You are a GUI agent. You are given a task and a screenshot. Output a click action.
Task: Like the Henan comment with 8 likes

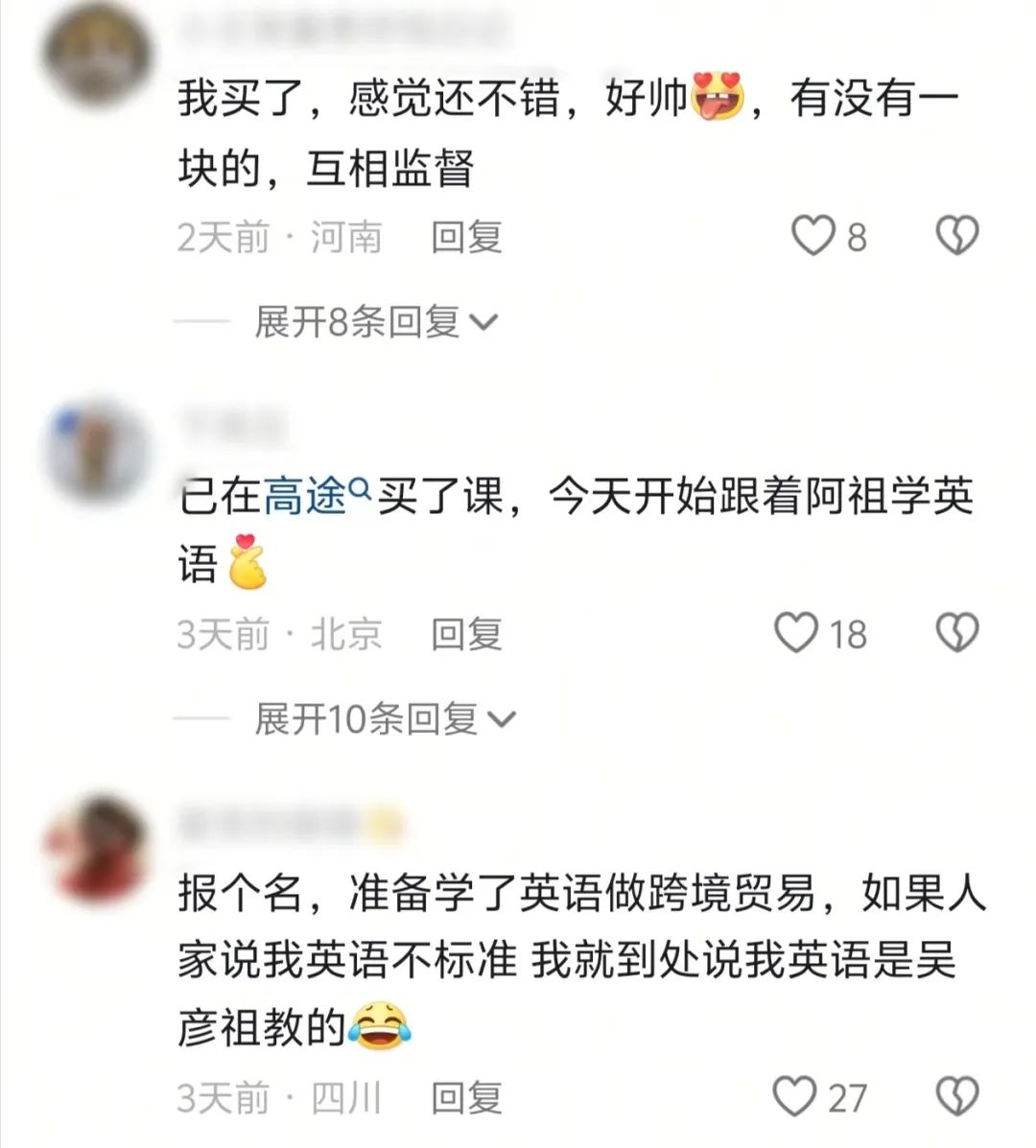pyautogui.click(x=812, y=236)
